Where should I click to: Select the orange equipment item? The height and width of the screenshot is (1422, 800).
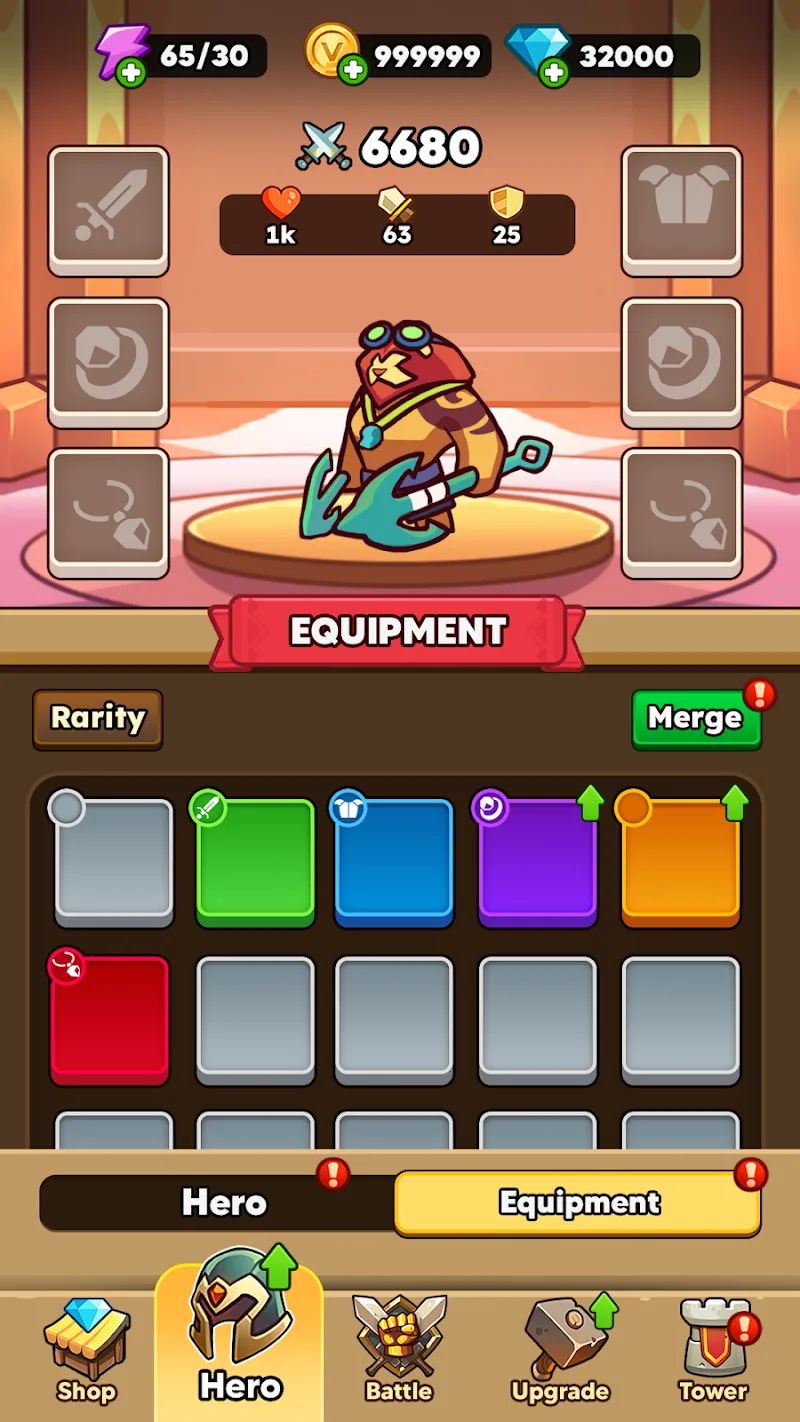click(681, 860)
